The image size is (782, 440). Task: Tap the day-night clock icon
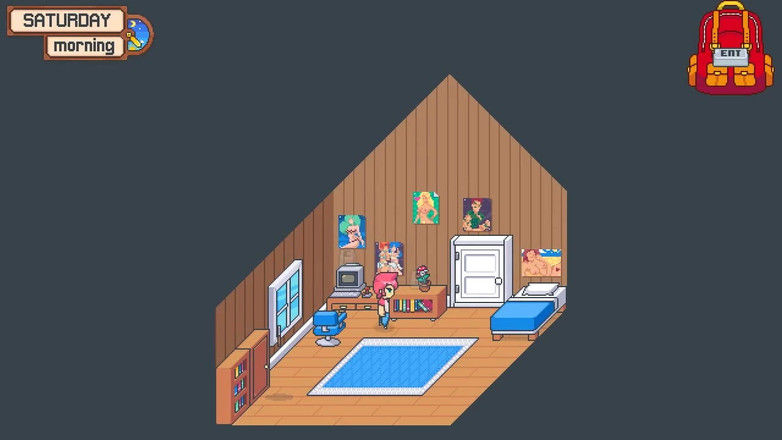[138, 34]
